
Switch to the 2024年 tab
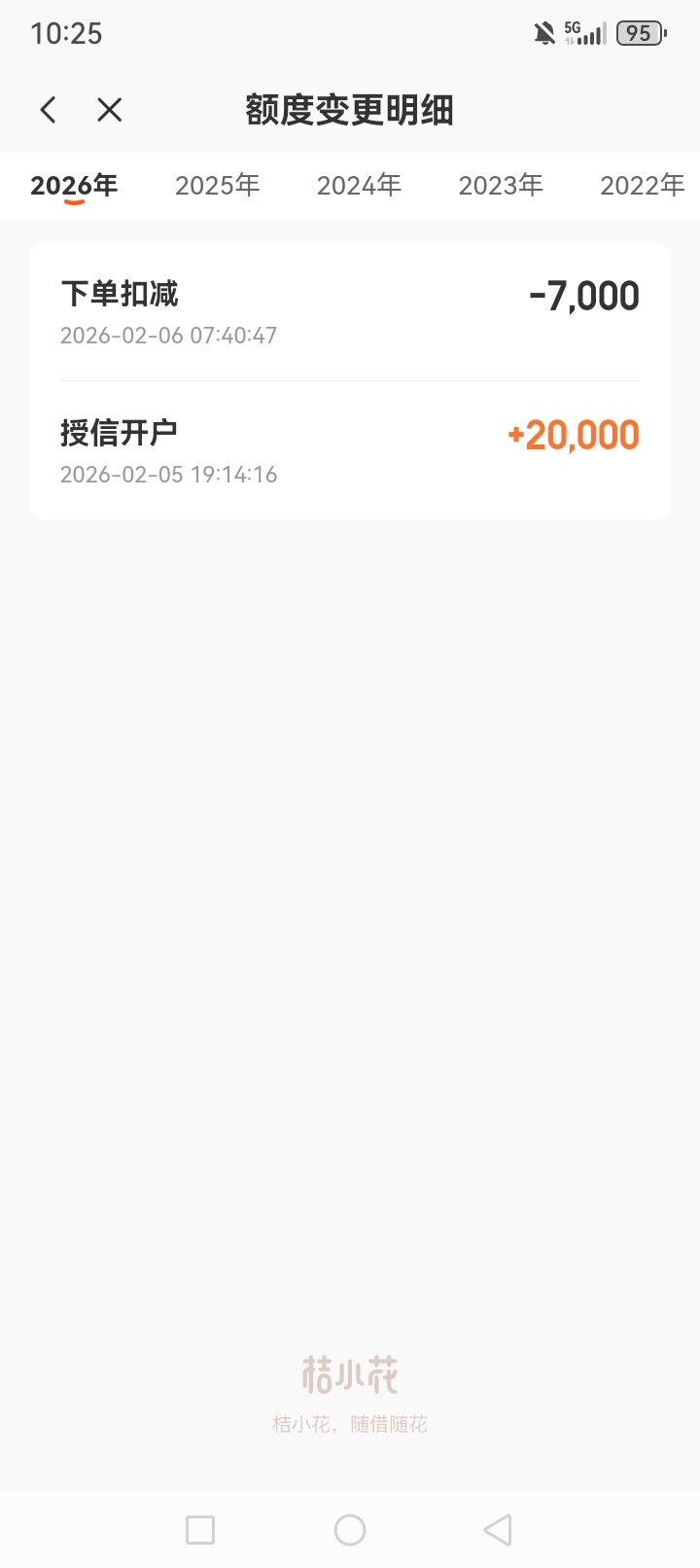[359, 186]
